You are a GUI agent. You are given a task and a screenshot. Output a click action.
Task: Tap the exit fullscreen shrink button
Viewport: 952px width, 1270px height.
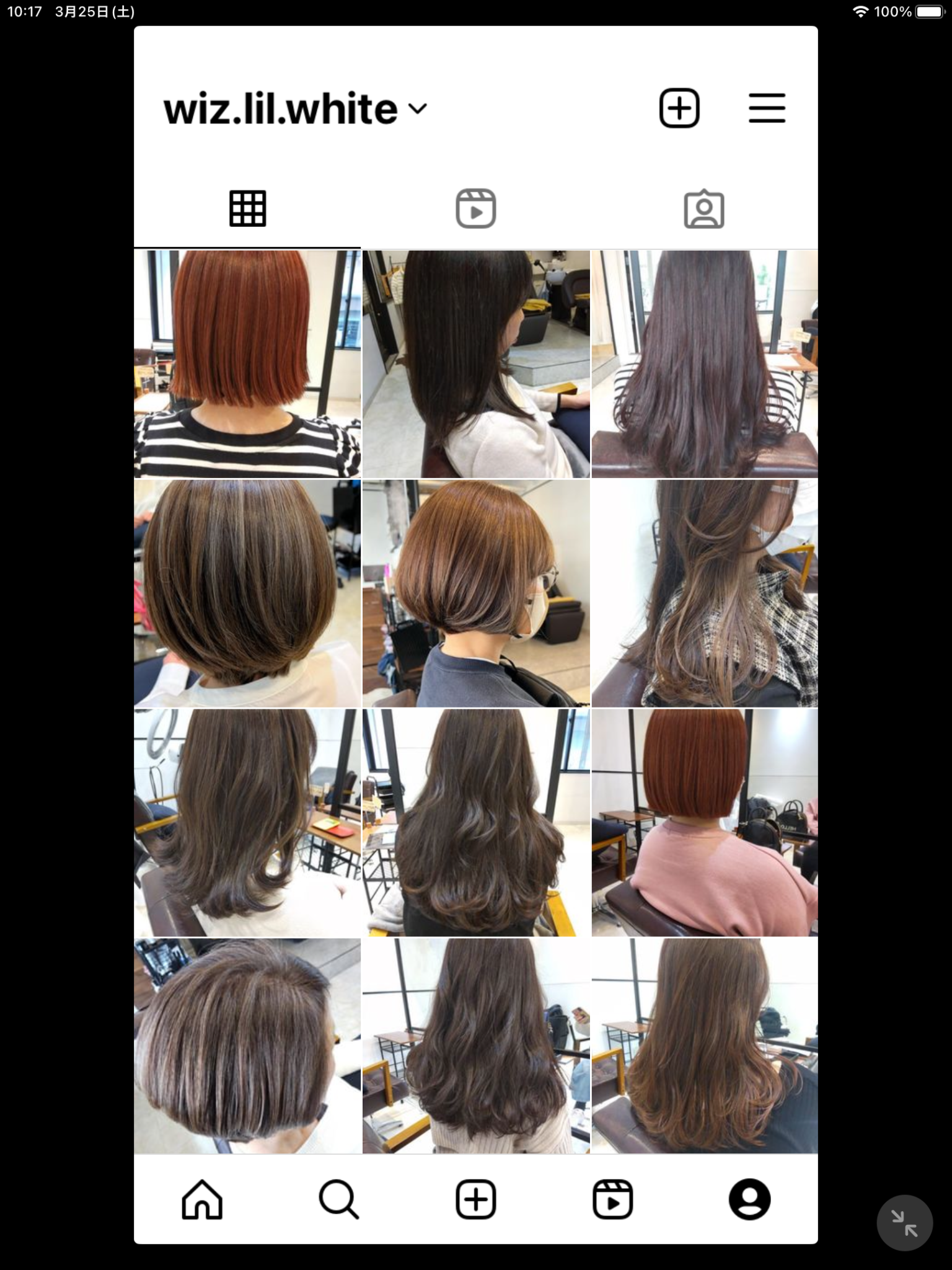pos(904,1223)
